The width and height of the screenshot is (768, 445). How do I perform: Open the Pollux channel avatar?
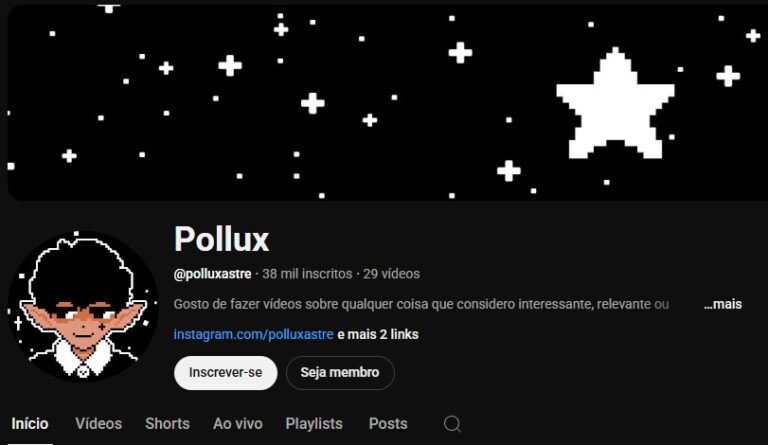tap(83, 306)
